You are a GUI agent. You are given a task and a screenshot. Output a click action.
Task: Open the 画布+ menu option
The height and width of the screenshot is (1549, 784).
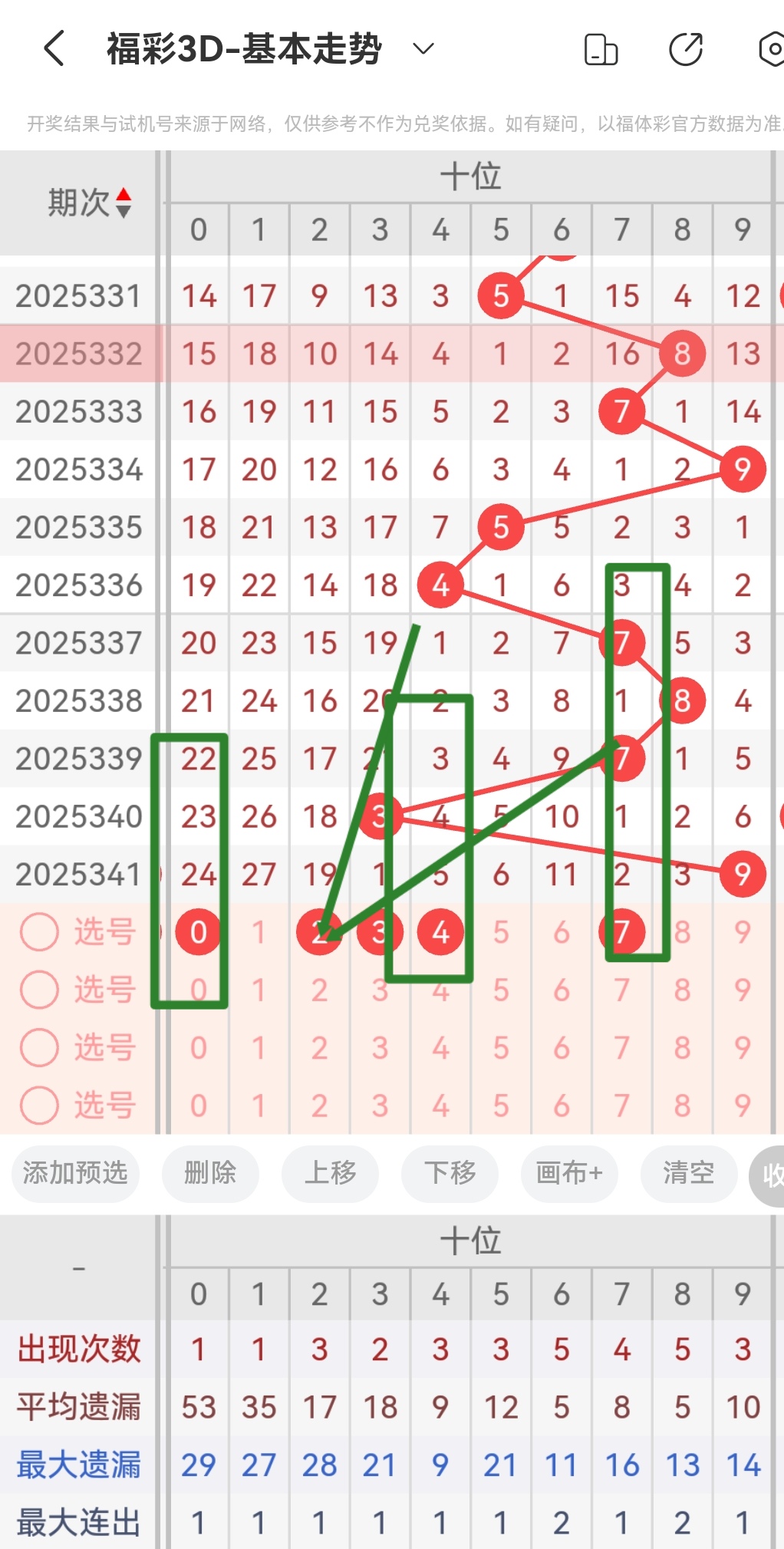568,1174
